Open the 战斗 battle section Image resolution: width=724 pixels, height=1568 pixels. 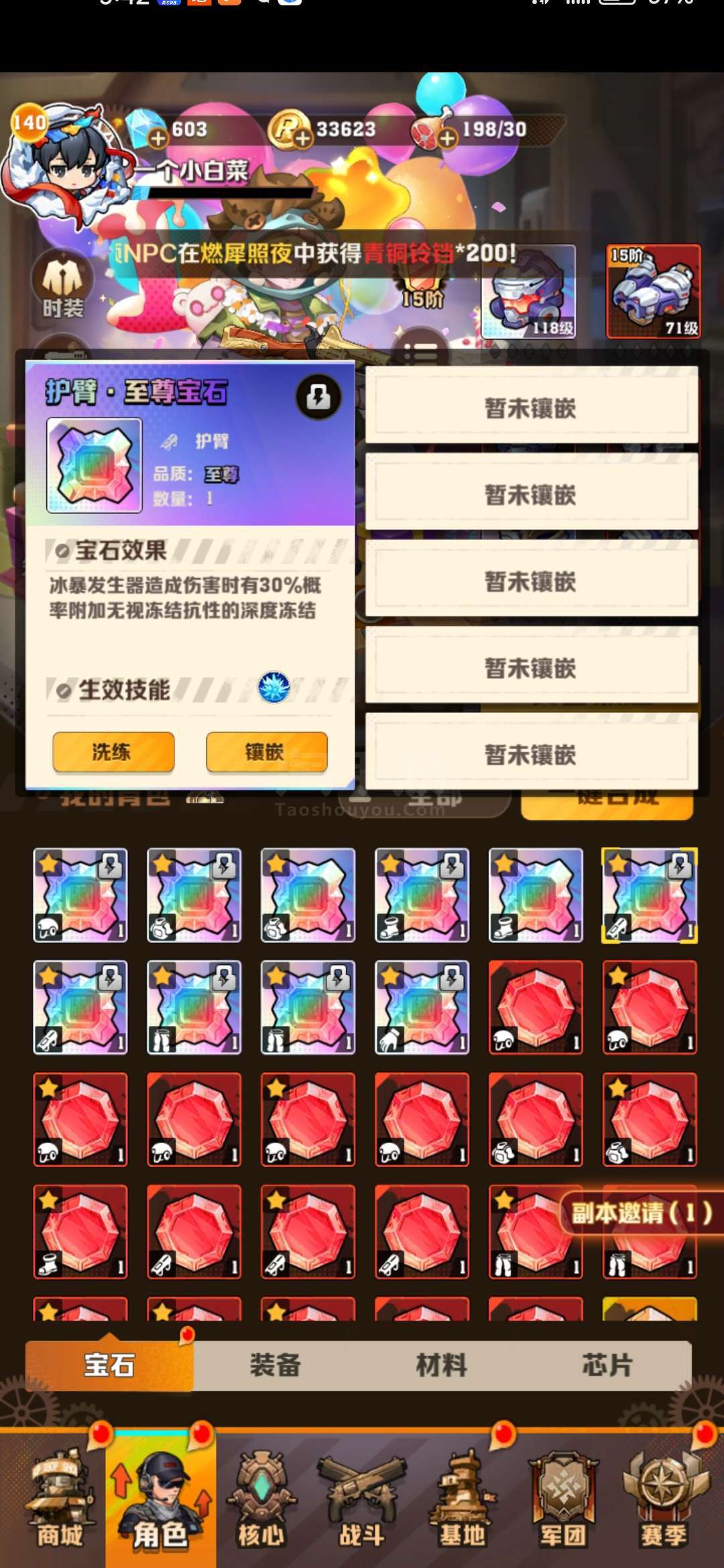click(x=361, y=1500)
